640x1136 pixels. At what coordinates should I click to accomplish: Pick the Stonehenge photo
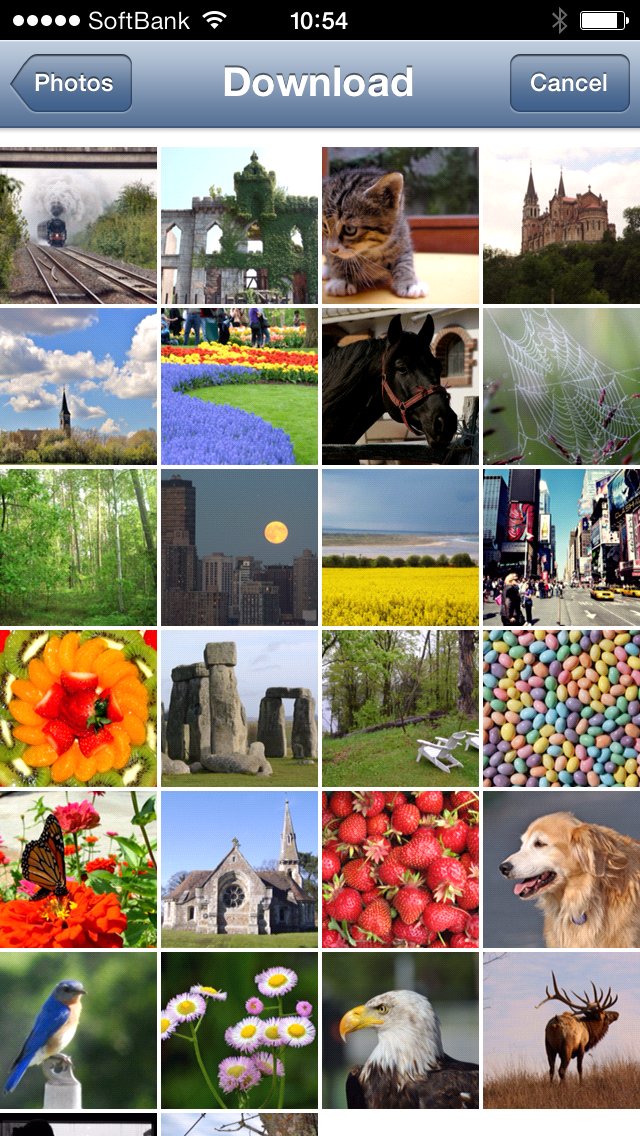click(x=239, y=708)
